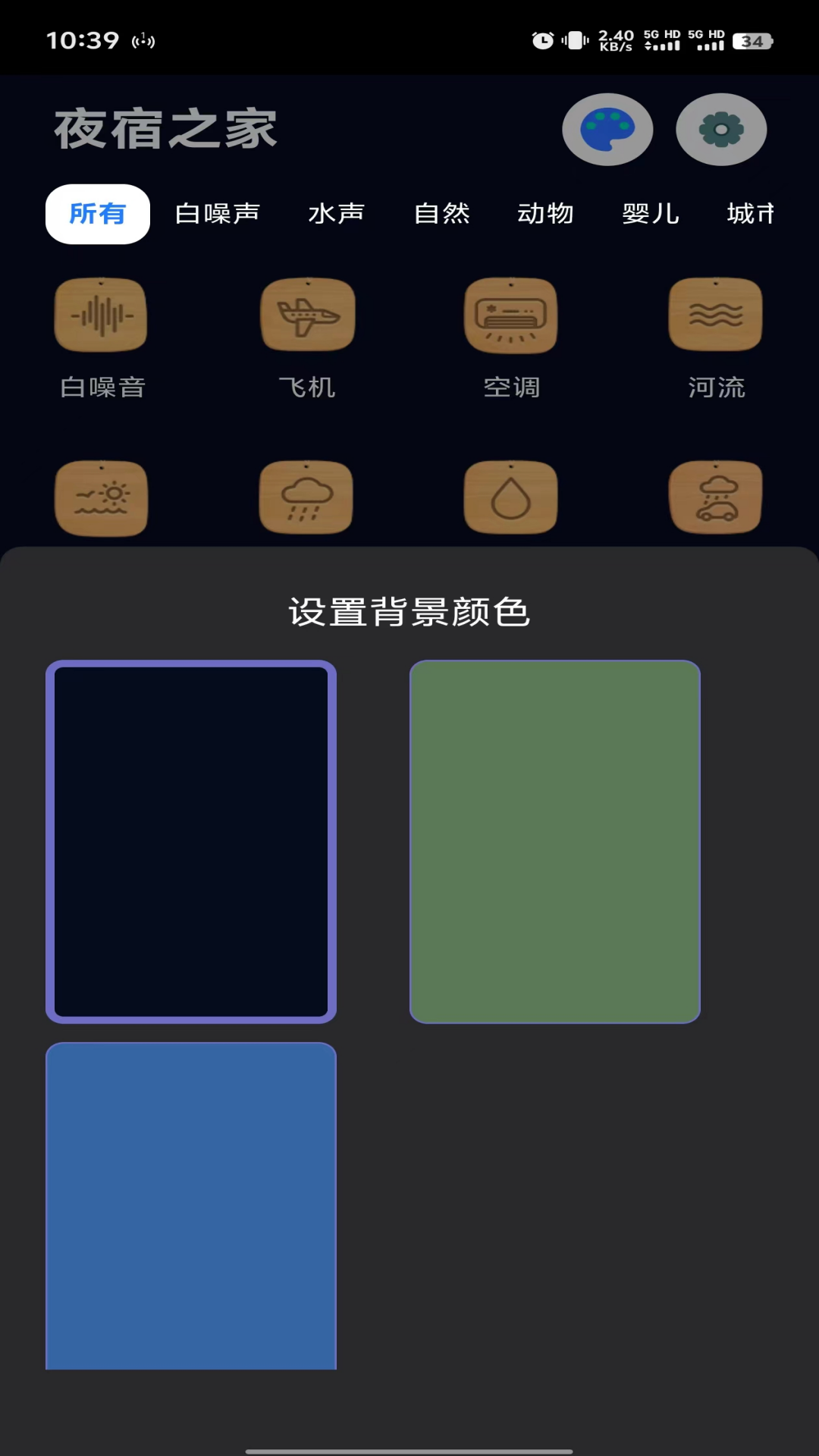Switch to the 白噪声 tab

coord(218,214)
